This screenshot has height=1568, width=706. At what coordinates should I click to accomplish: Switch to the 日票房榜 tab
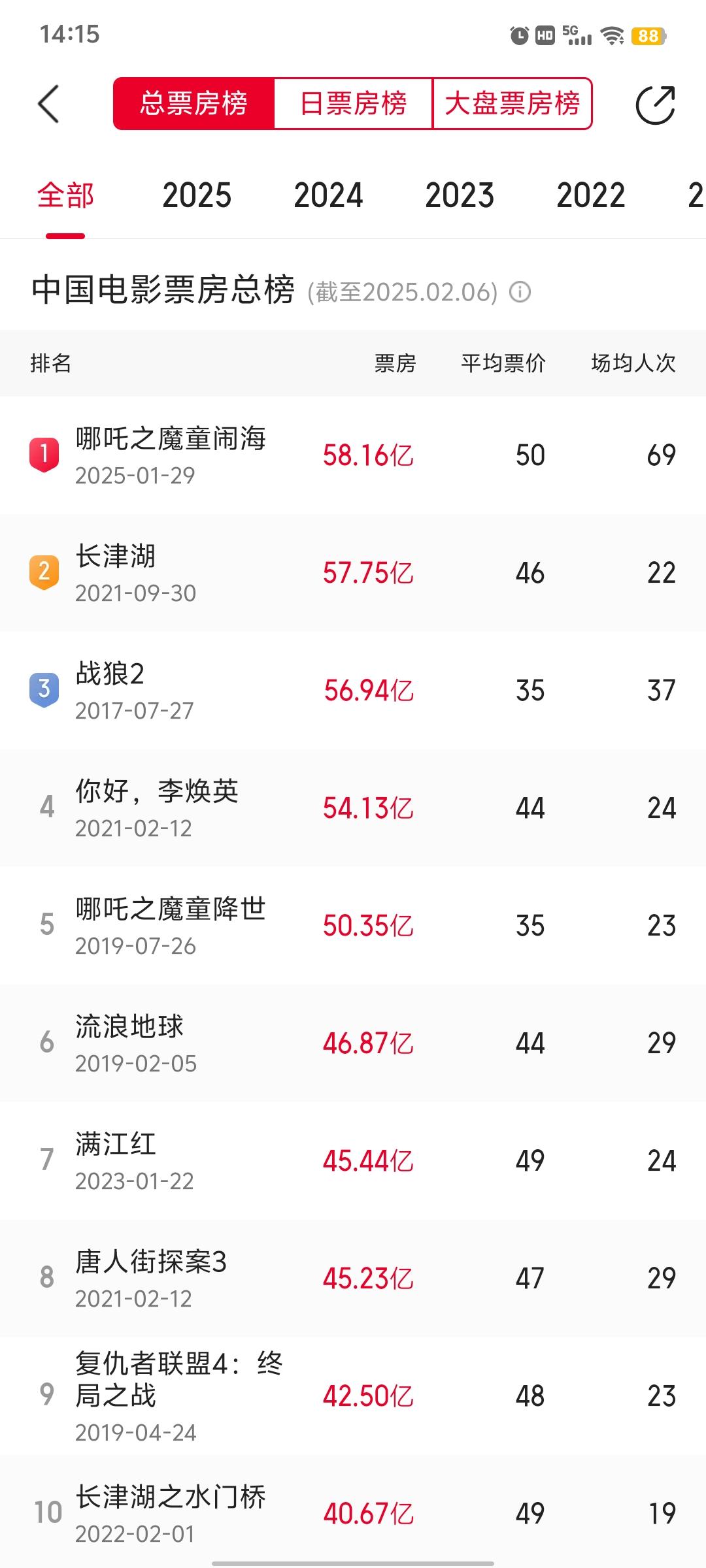coord(354,103)
